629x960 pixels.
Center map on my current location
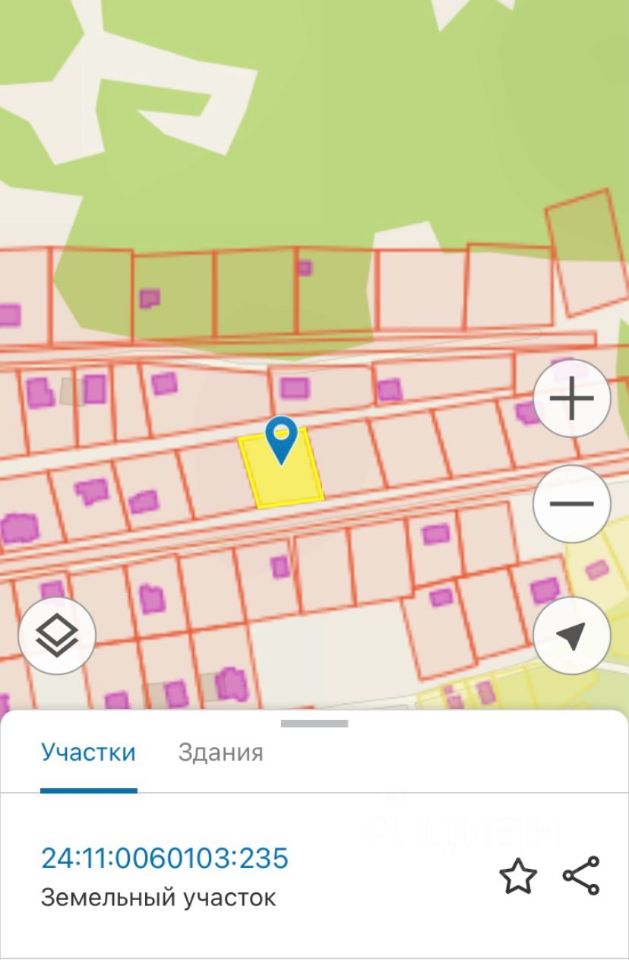[571, 636]
